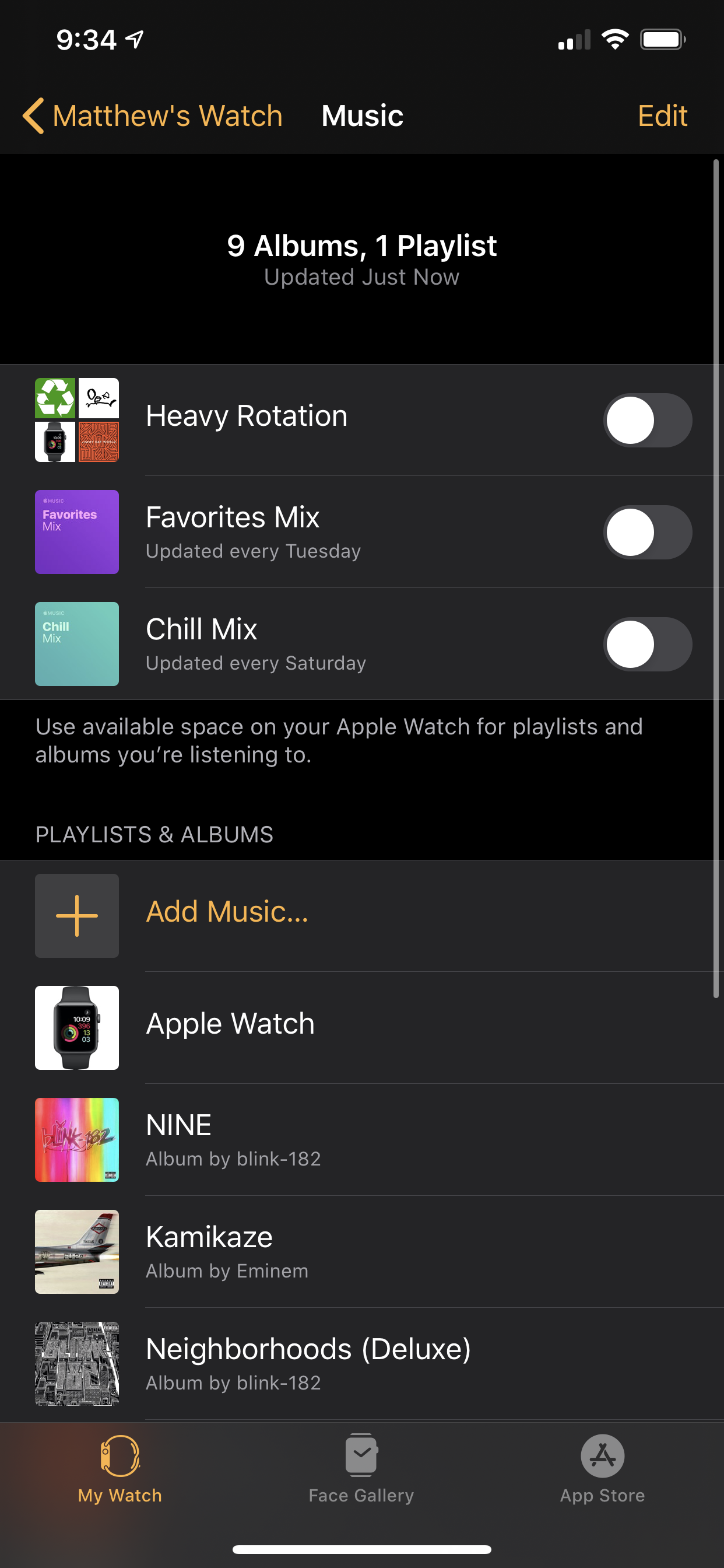The width and height of the screenshot is (724, 1568).
Task: Tap Edit to manage music
Action: [662, 116]
